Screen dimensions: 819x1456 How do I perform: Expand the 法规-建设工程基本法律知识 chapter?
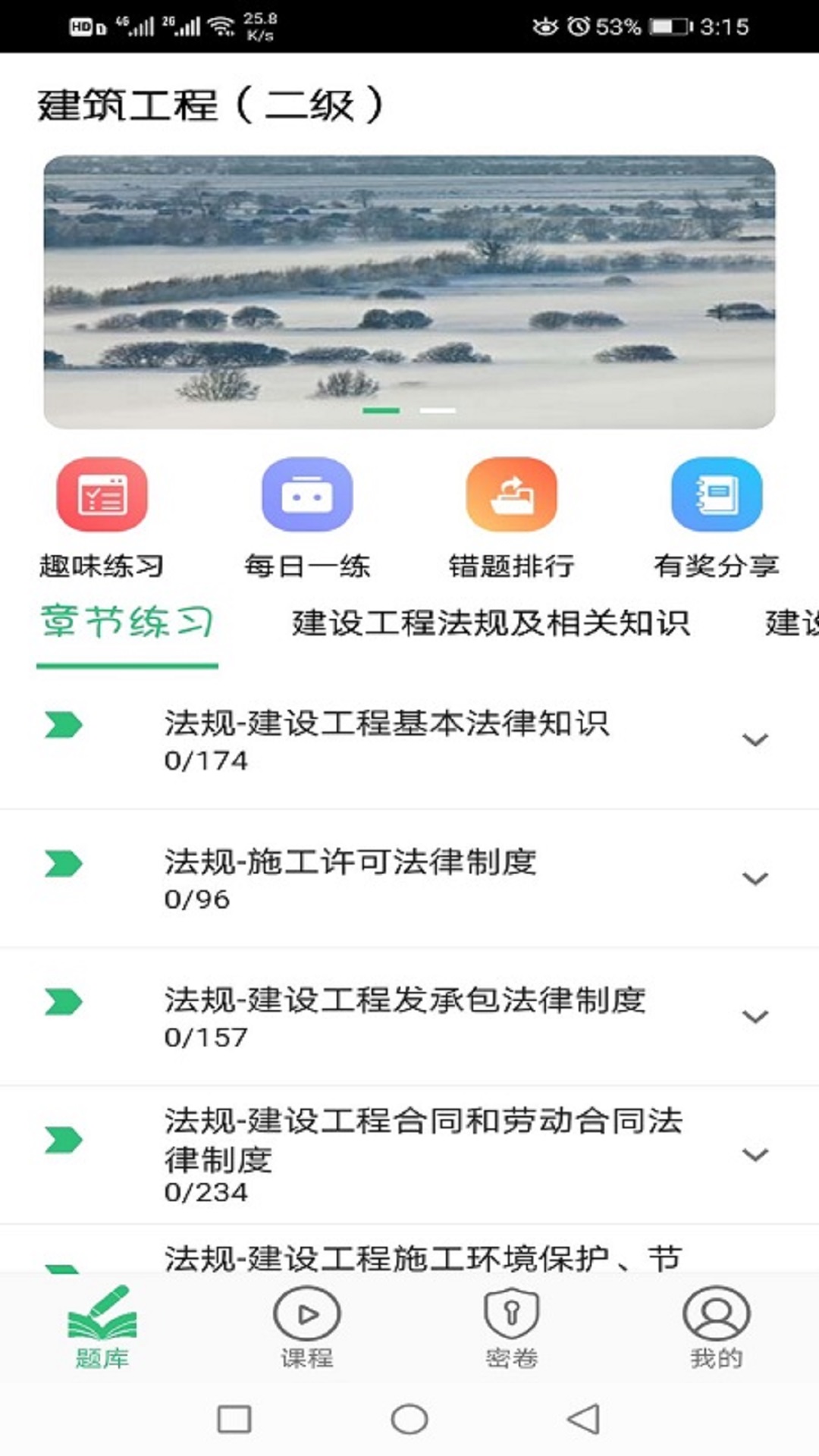coord(754,739)
